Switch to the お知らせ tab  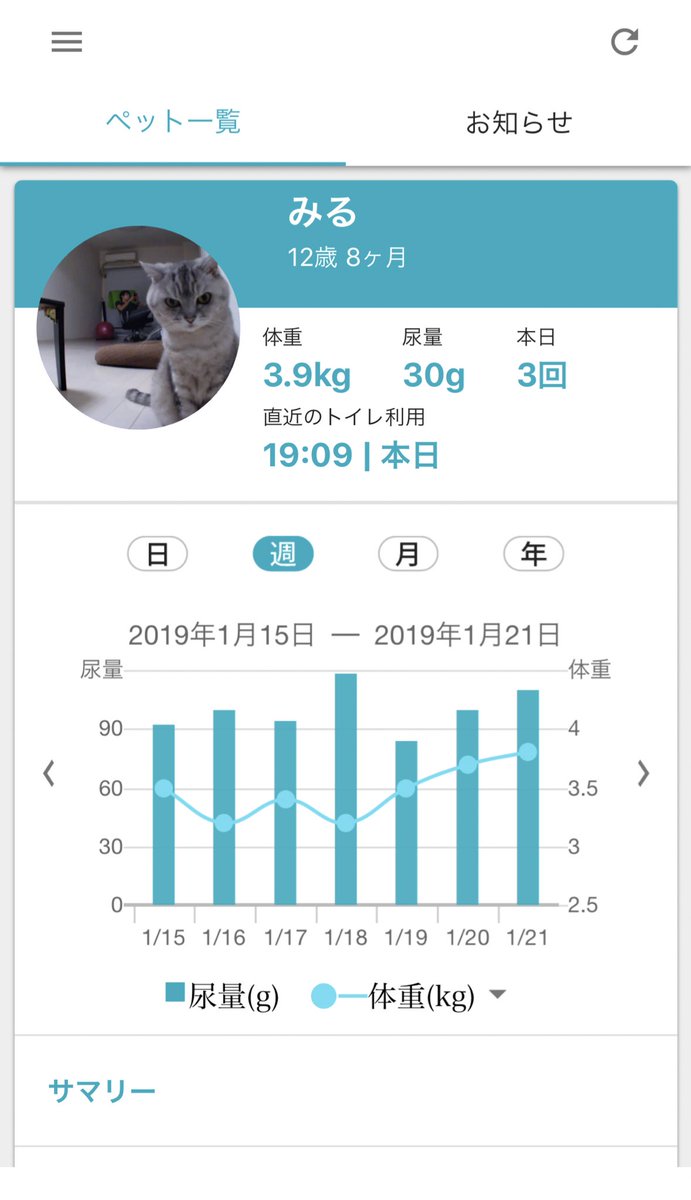click(x=519, y=123)
